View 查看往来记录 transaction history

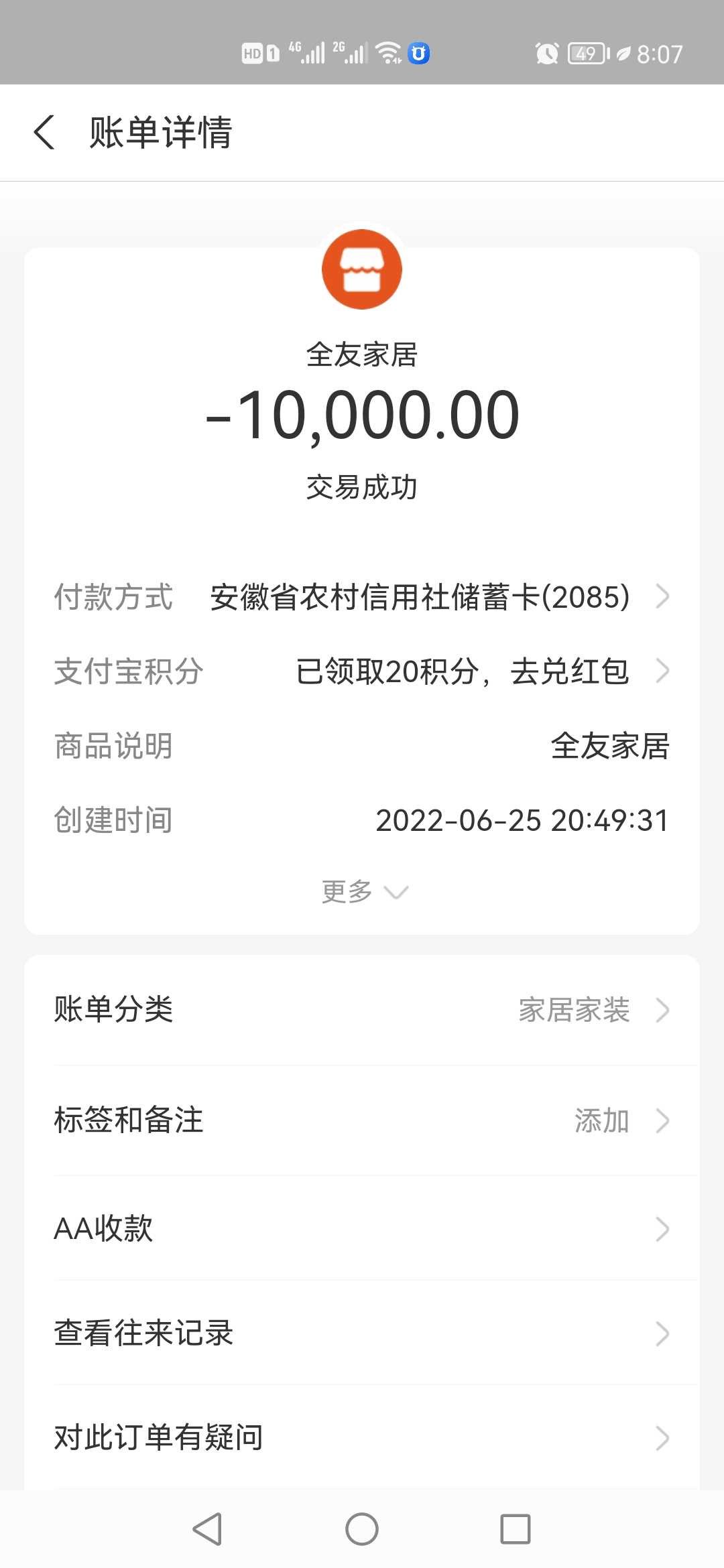(362, 1333)
